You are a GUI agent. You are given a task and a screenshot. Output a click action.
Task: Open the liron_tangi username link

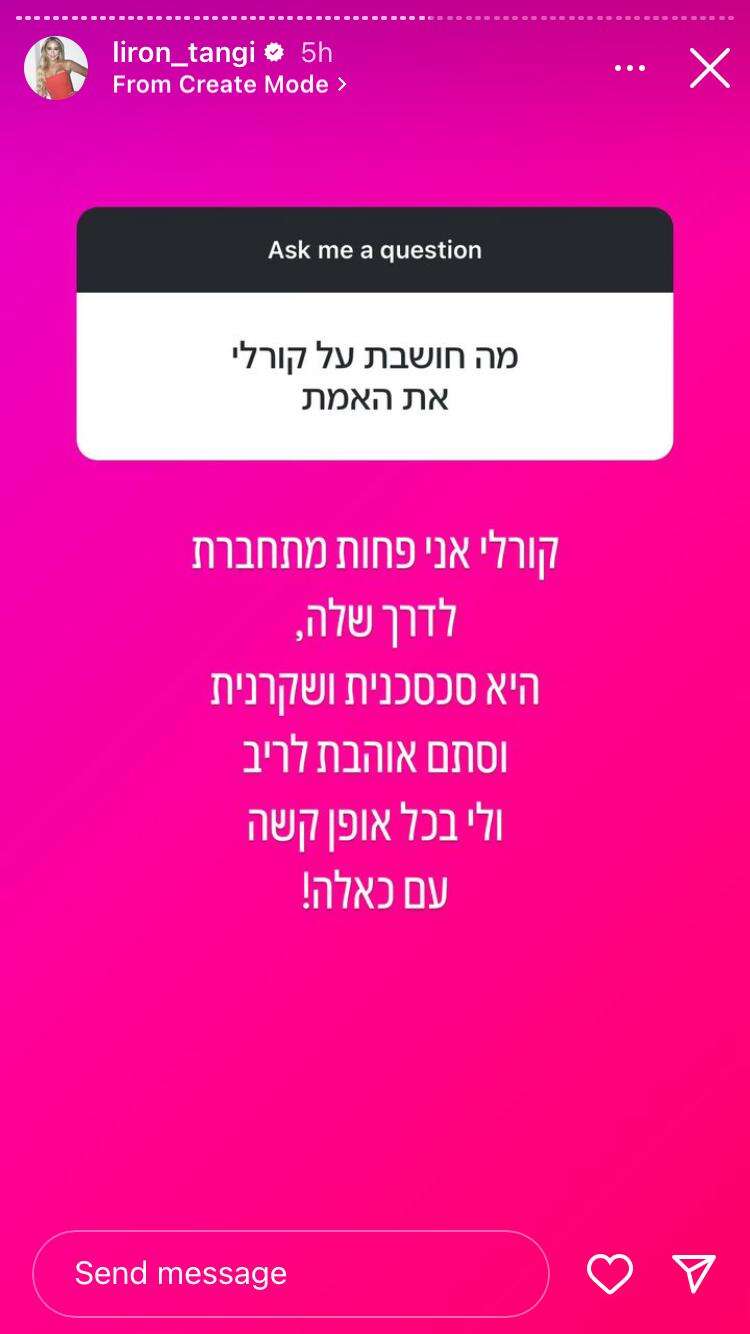coord(184,52)
